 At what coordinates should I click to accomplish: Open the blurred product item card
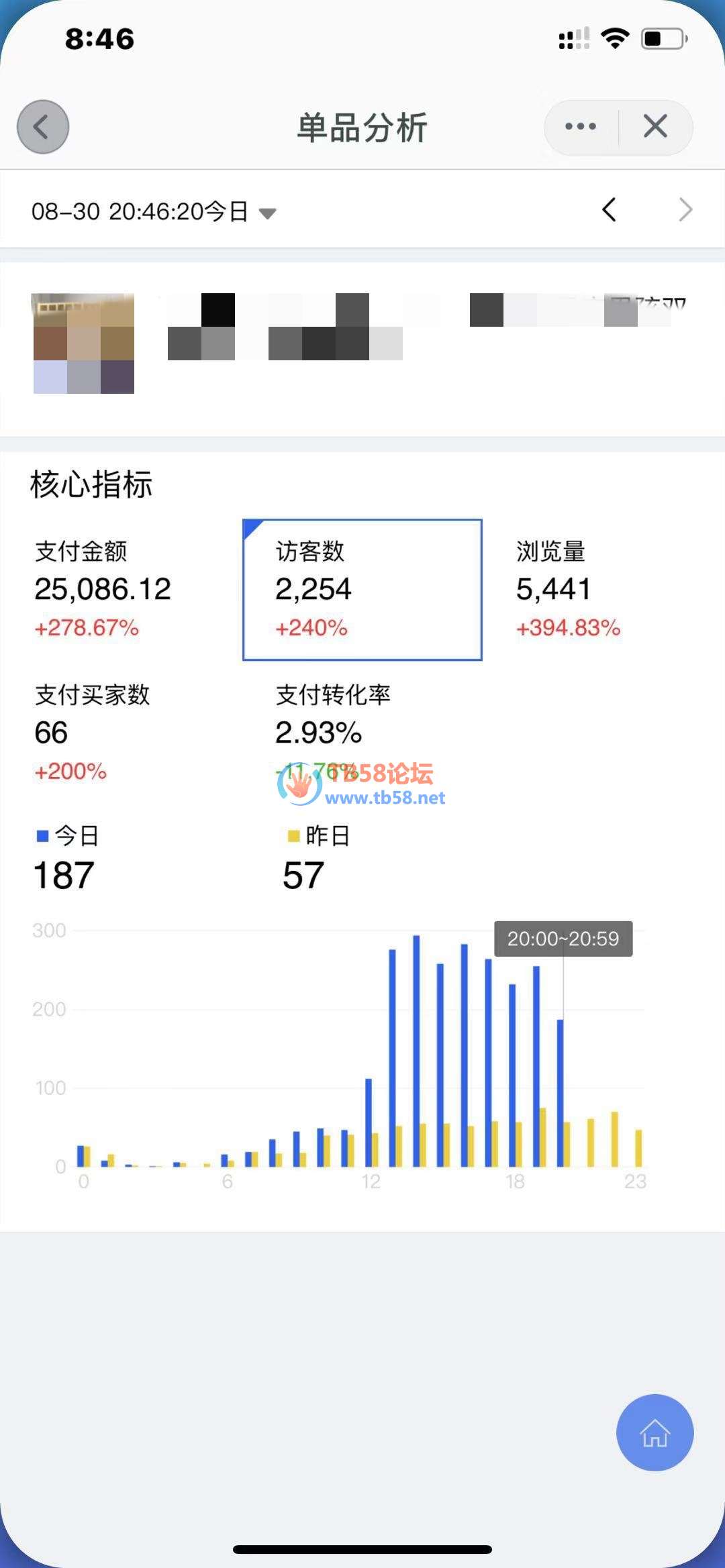coord(362,344)
